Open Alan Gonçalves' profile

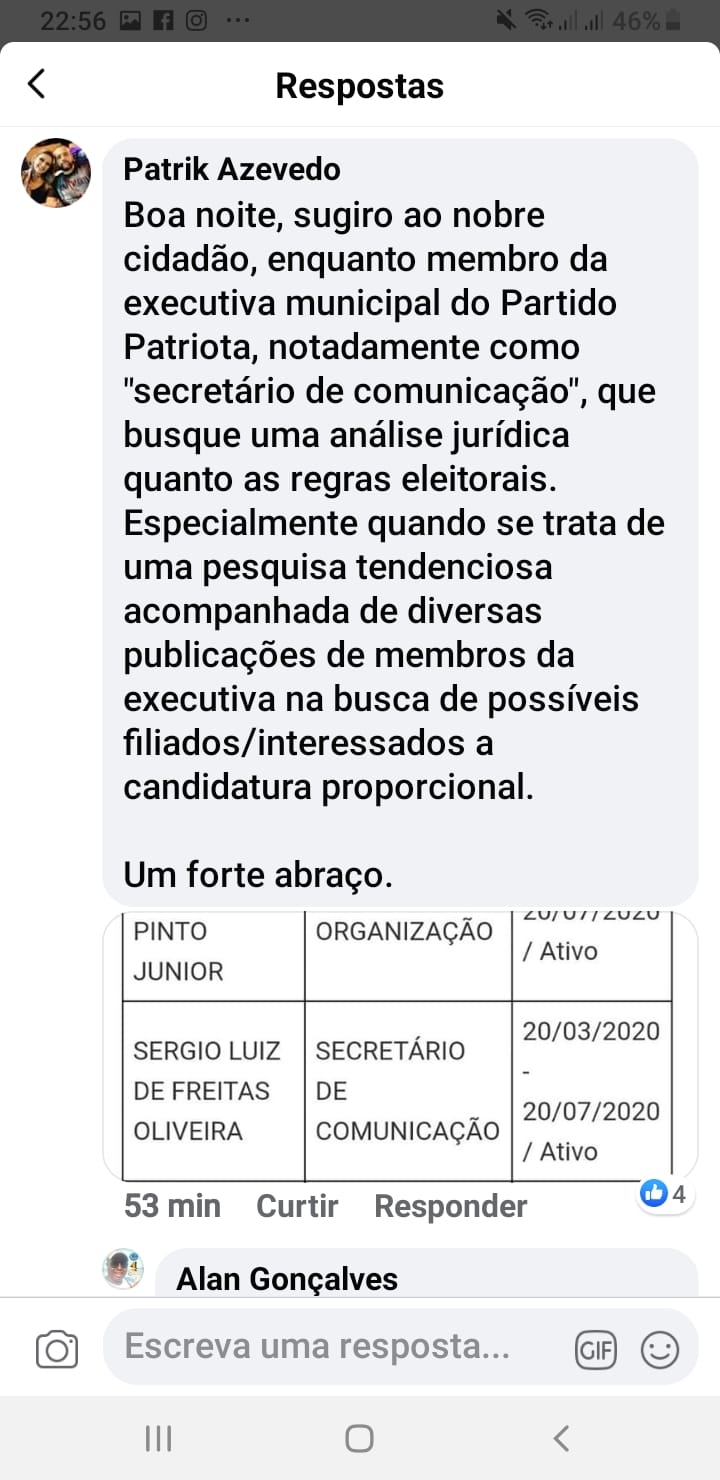point(287,1278)
